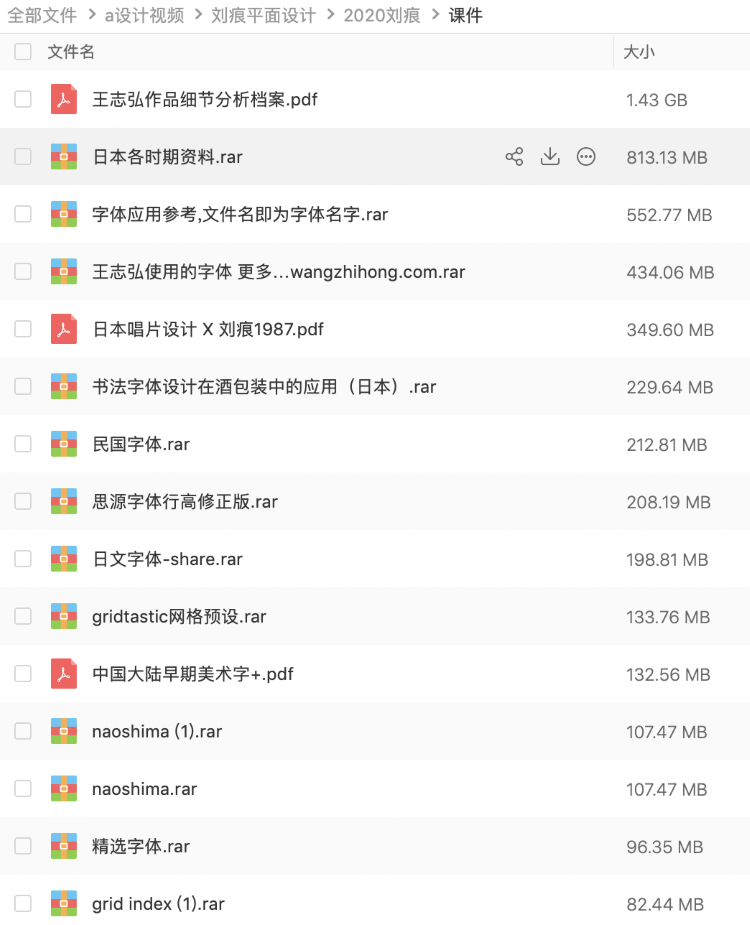This screenshot has height=925, width=750.
Task: Open 2020刘痕 breadcrumb folder
Action: (381, 15)
